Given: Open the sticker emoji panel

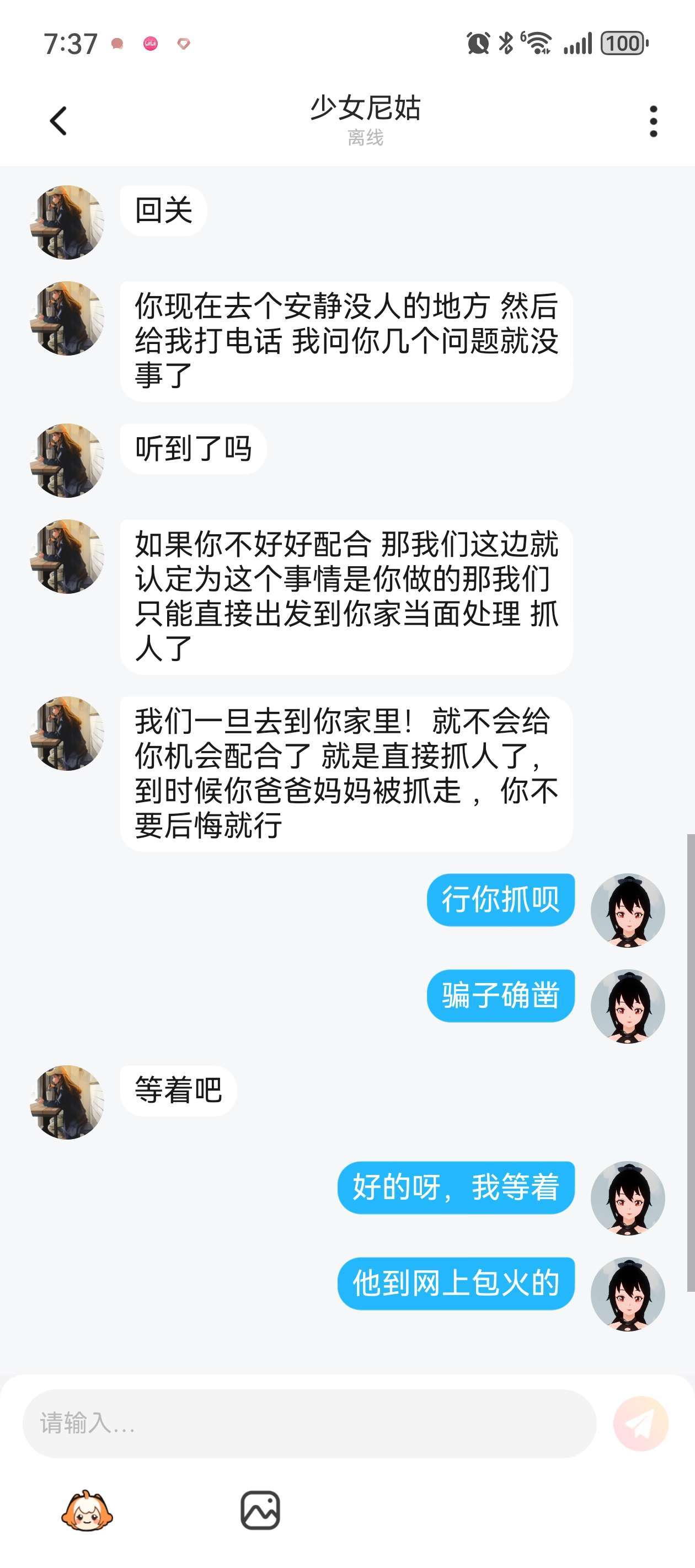Looking at the screenshot, I should tap(87, 1510).
